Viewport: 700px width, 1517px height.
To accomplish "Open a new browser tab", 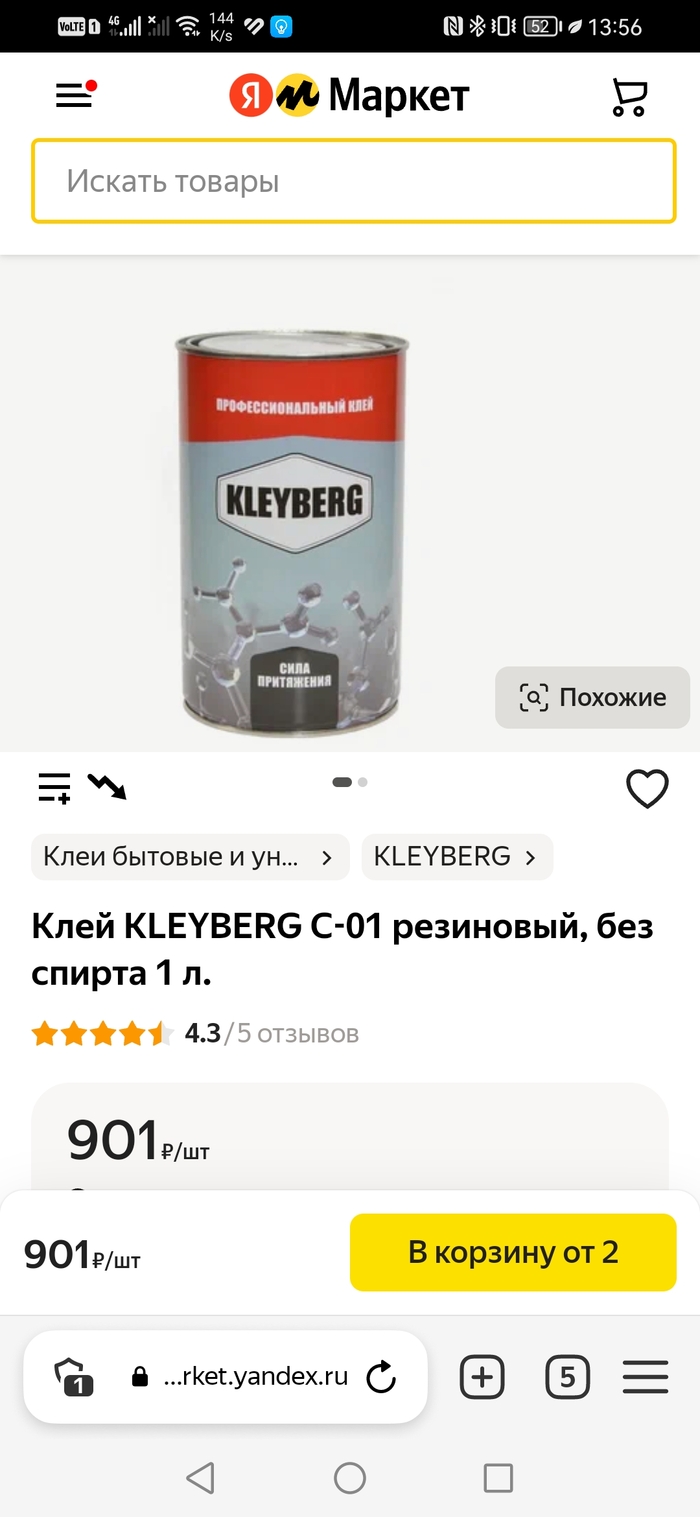I will tap(482, 1377).
